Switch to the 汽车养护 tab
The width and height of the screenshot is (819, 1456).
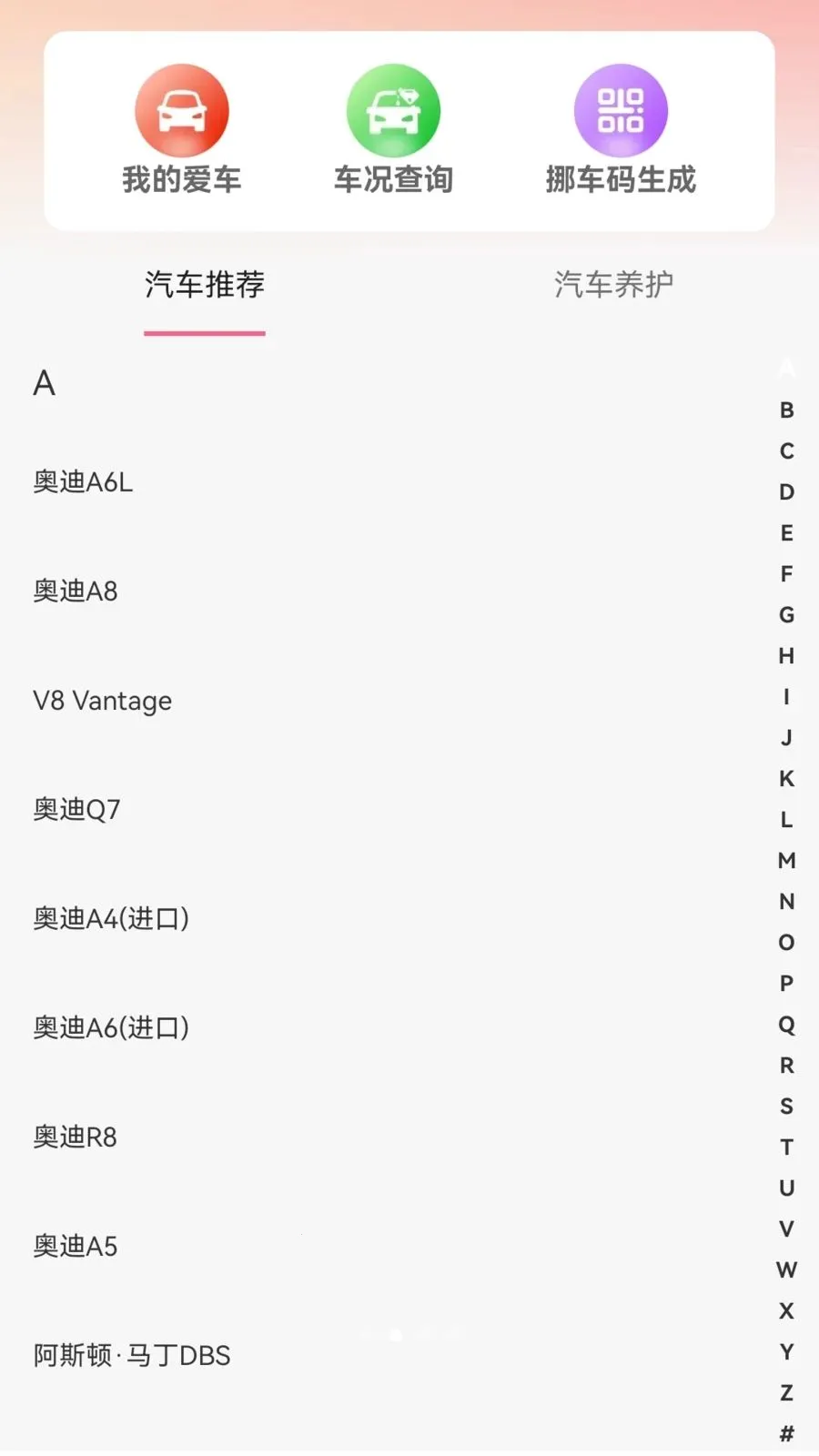(x=613, y=285)
